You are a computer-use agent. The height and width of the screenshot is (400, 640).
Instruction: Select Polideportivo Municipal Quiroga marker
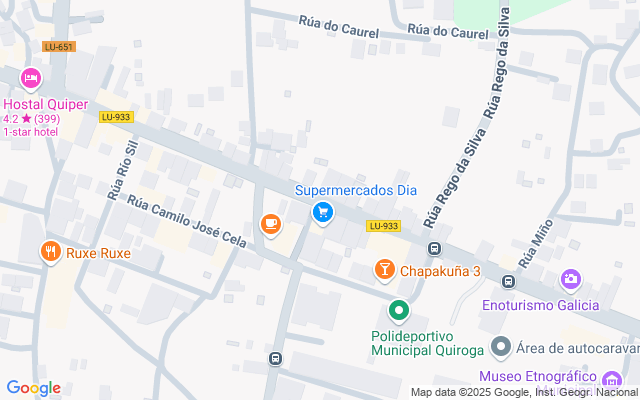click(399, 312)
